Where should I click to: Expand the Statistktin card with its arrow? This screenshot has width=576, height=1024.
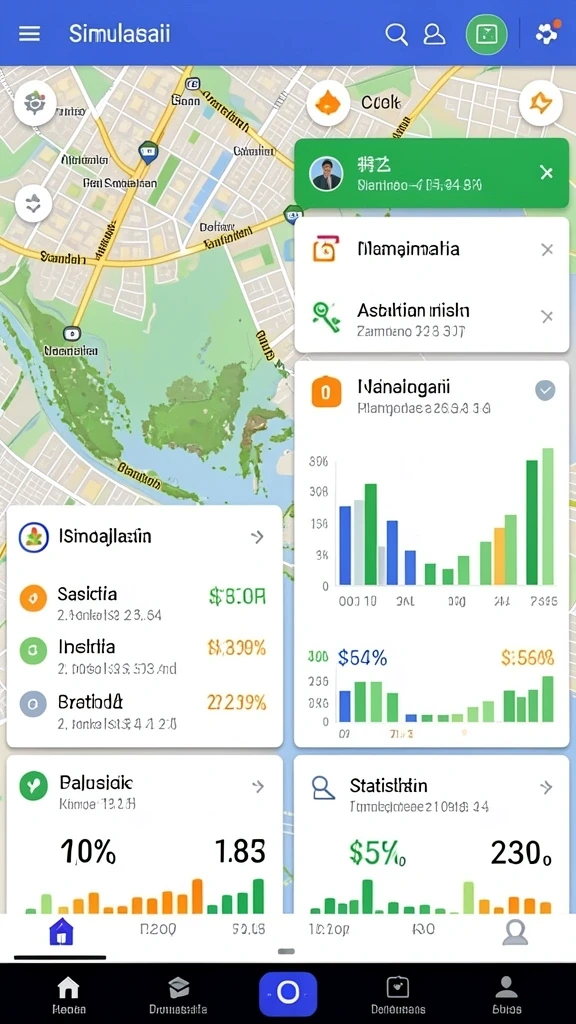[546, 788]
